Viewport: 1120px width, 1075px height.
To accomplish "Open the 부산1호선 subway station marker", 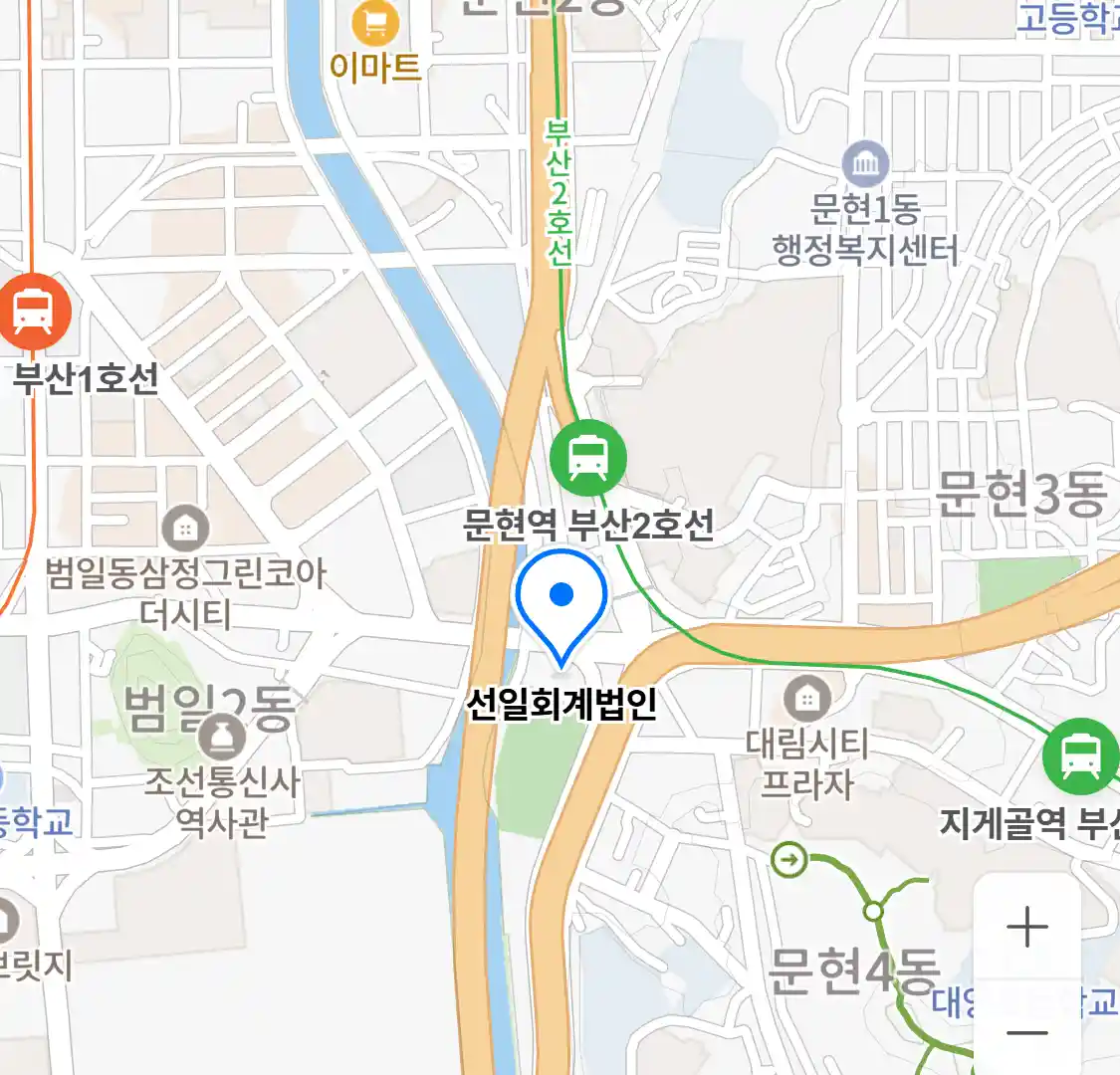I will [x=36, y=312].
